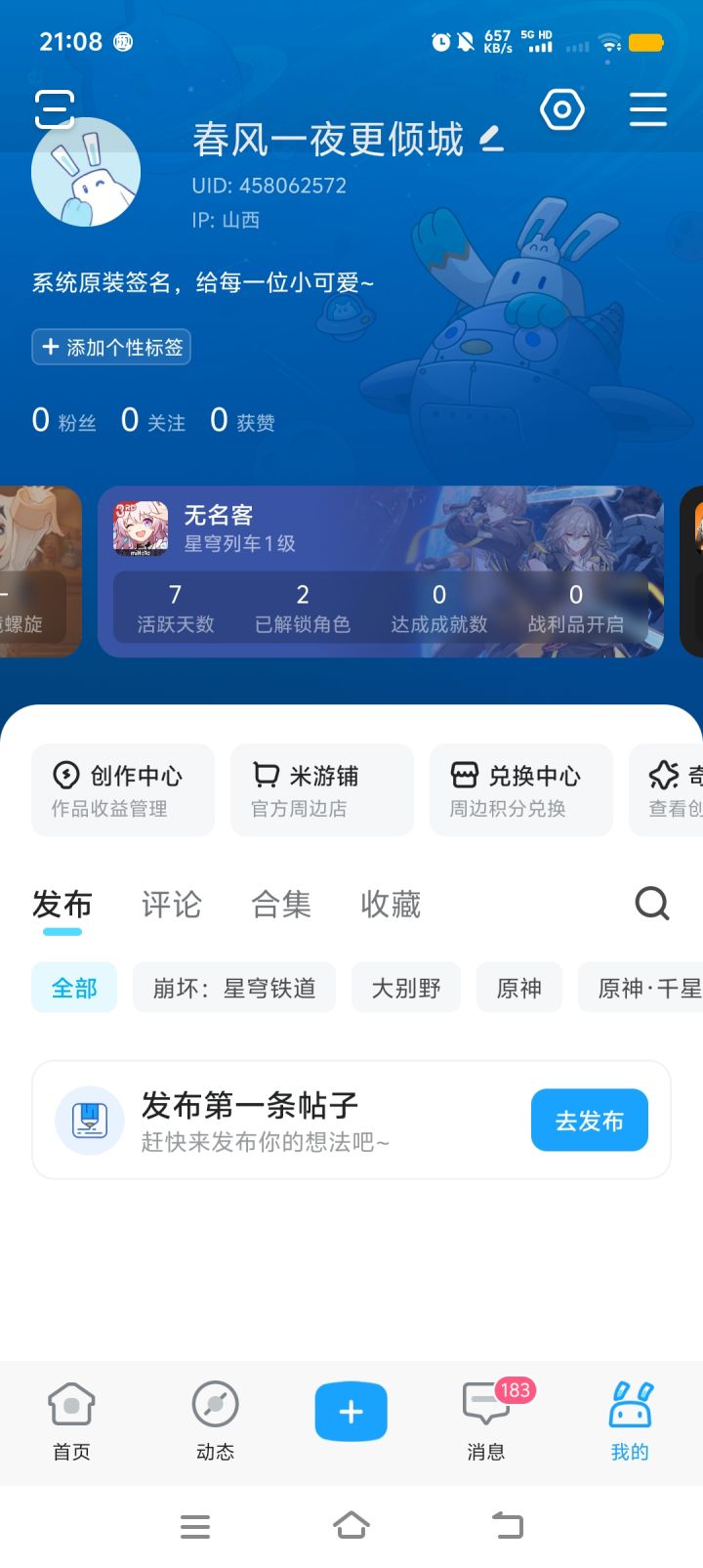This screenshot has height=1568, width=703.
Task: Switch to the 收藏 tab
Action: click(x=390, y=905)
